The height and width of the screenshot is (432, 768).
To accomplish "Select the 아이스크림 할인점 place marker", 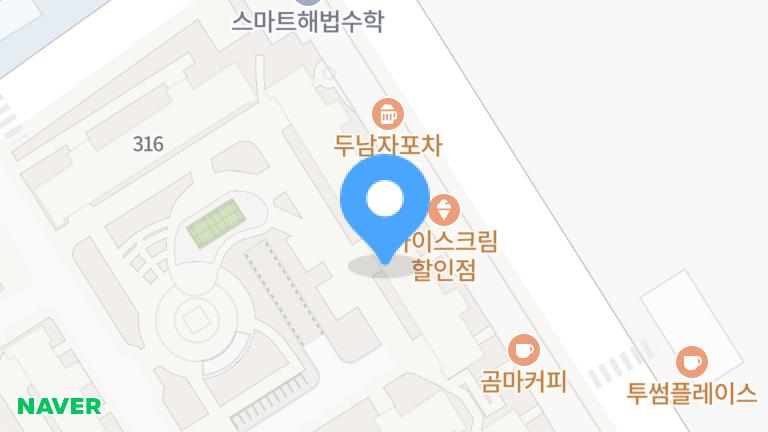I will tap(444, 210).
